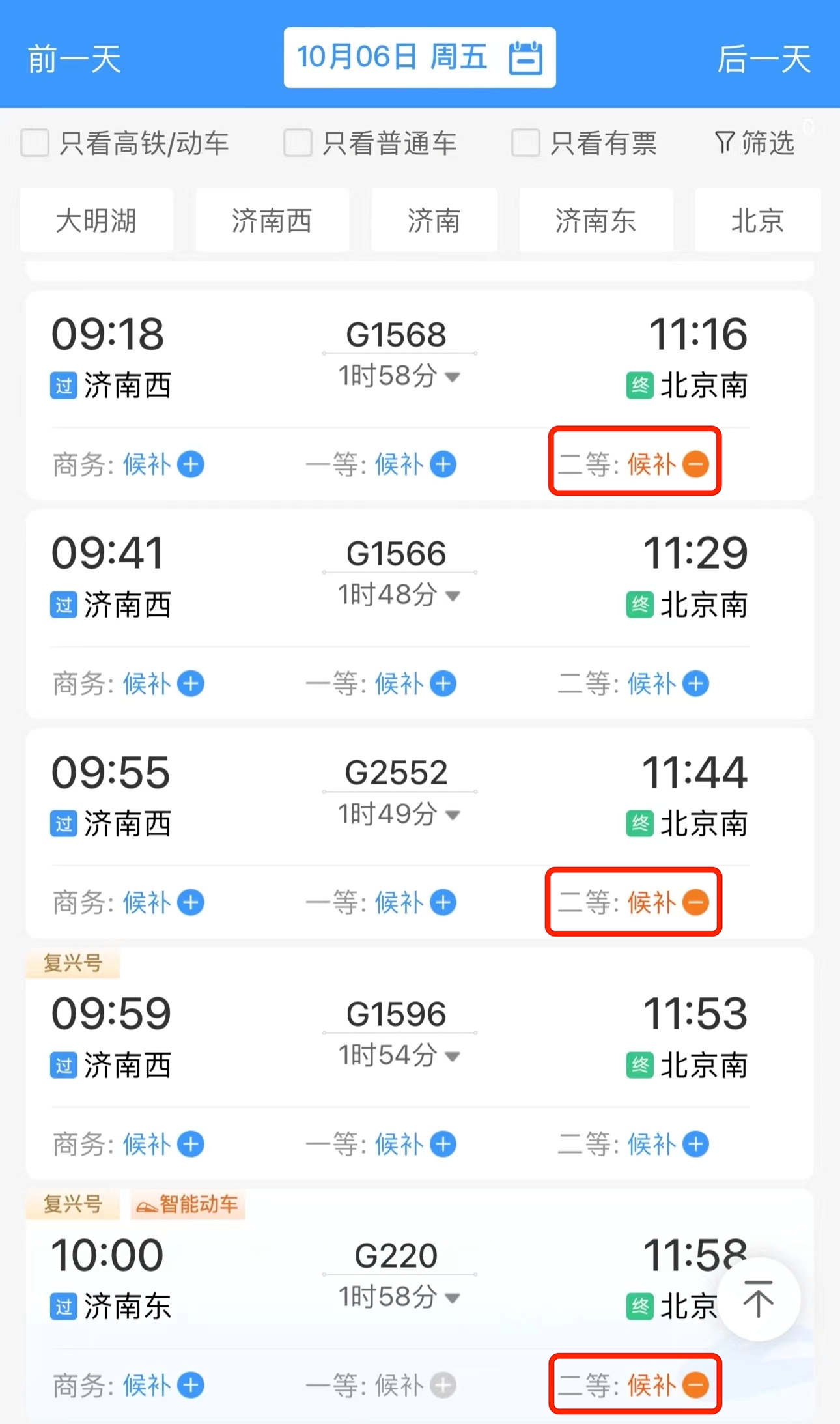Add 一等 waitlist for G1596

click(x=443, y=1144)
